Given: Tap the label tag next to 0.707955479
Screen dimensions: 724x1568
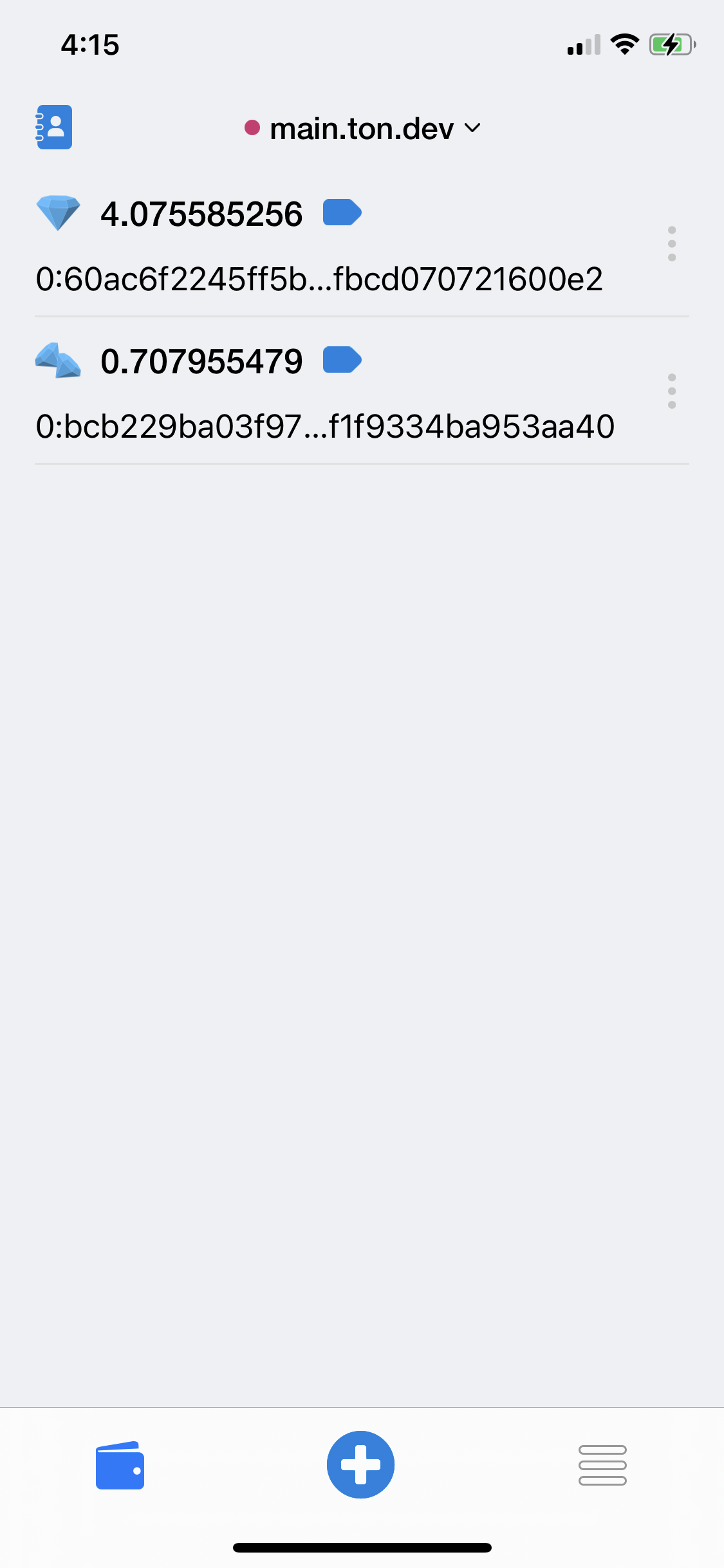Looking at the screenshot, I should 342,360.
